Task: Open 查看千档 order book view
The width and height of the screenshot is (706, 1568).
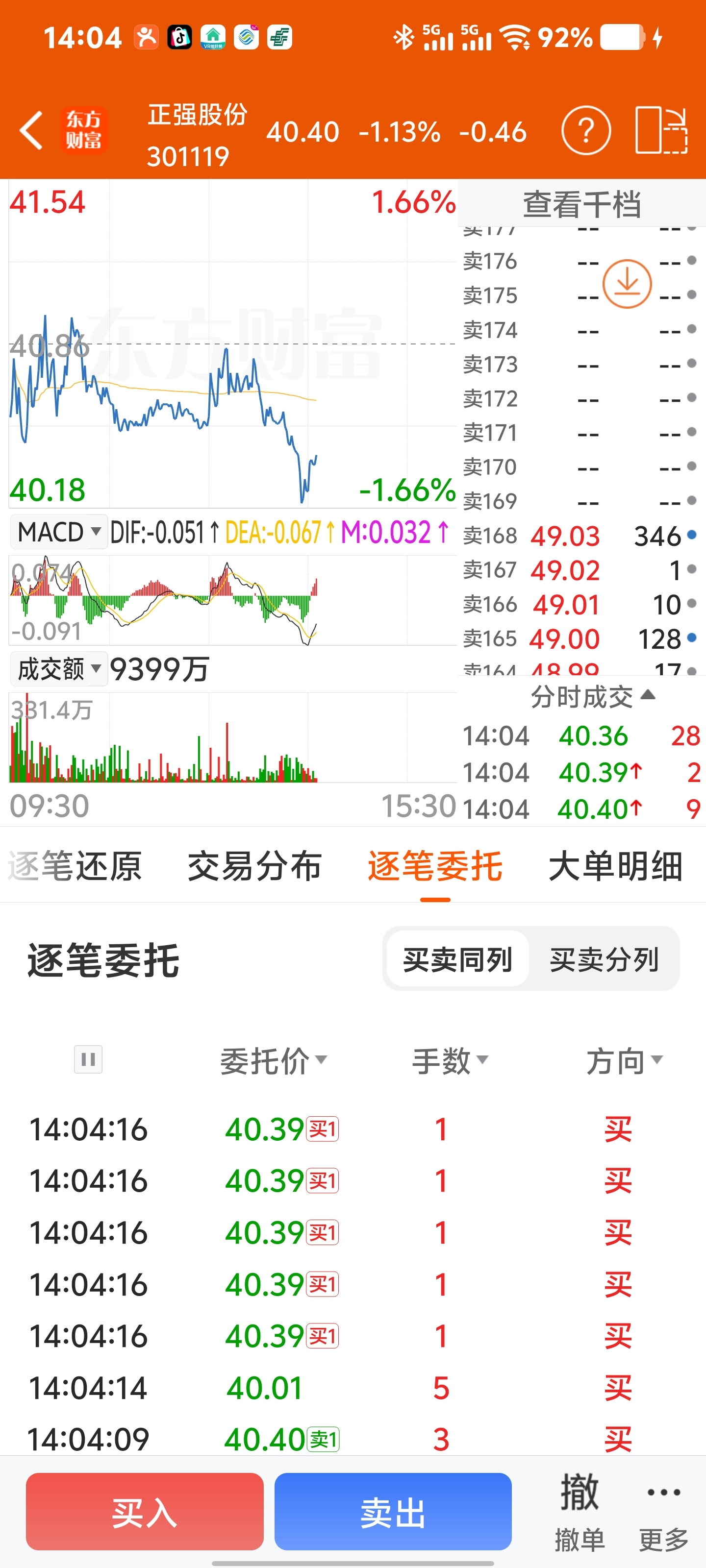Action: [582, 204]
